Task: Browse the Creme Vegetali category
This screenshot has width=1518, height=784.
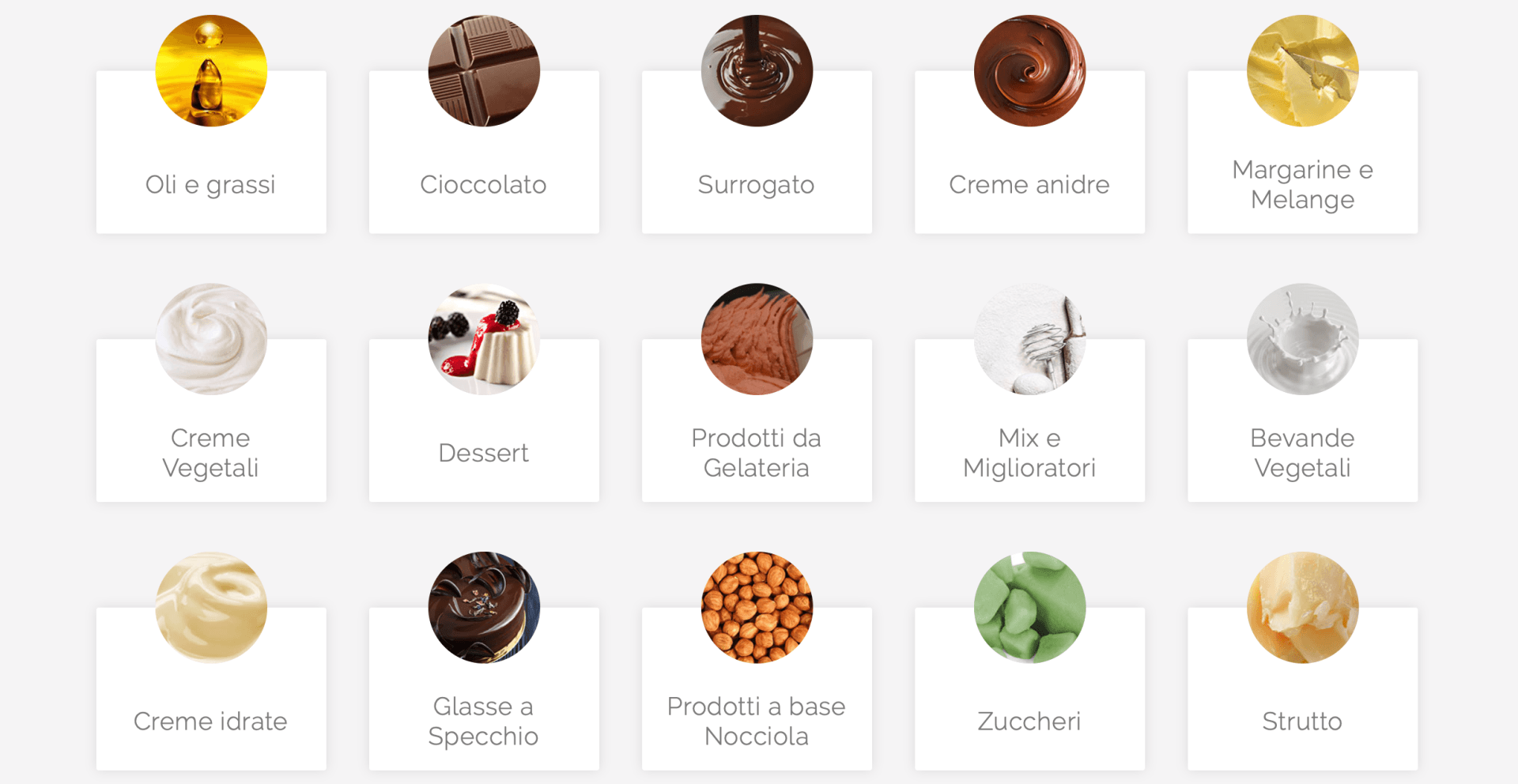Action: [210, 452]
